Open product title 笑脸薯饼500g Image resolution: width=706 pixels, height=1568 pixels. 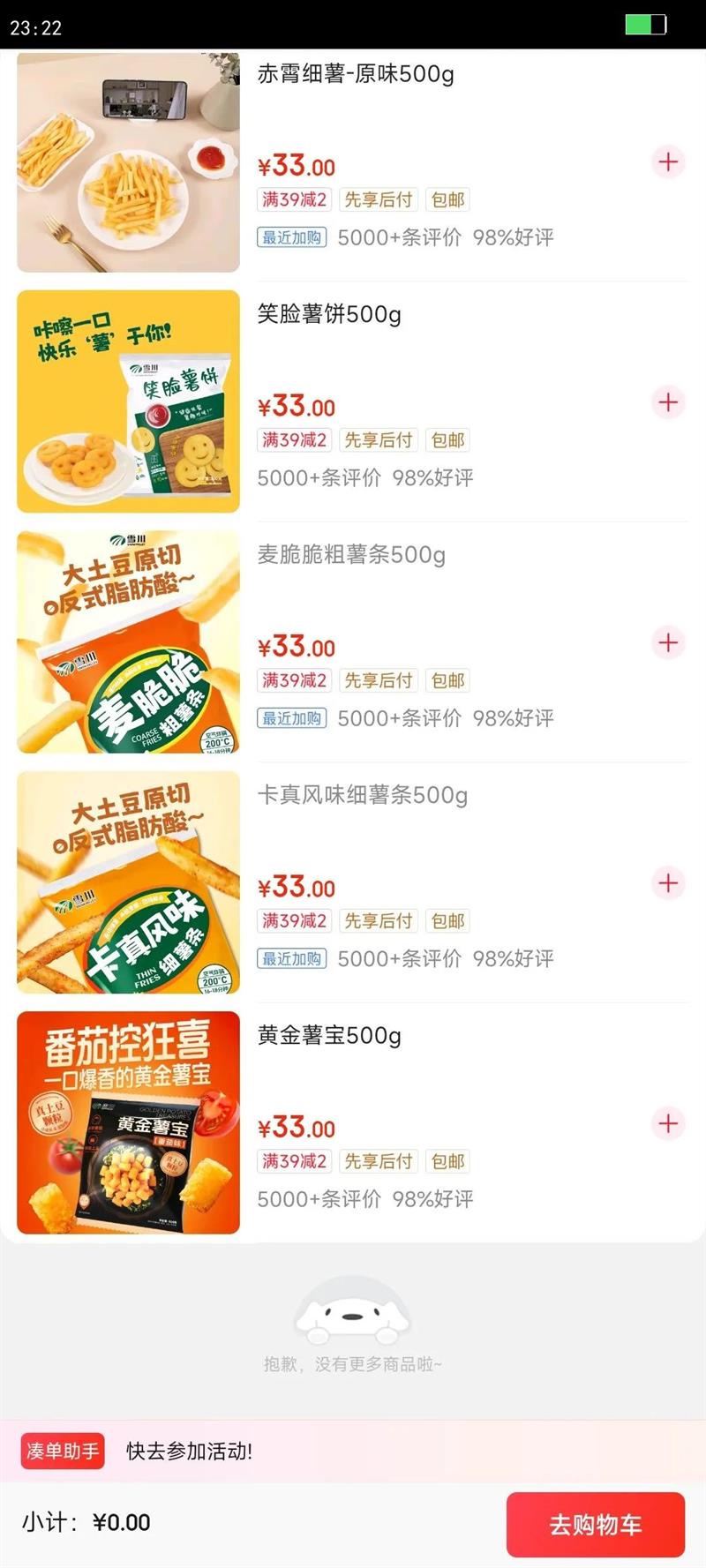(x=327, y=314)
